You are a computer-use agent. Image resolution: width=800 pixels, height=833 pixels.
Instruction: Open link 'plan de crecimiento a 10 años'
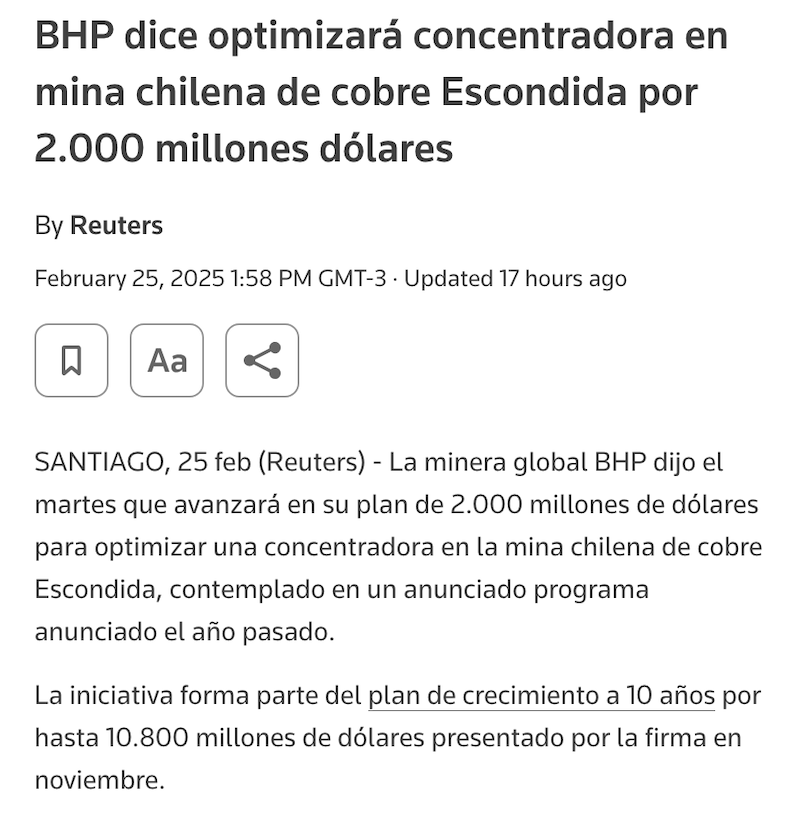(541, 695)
